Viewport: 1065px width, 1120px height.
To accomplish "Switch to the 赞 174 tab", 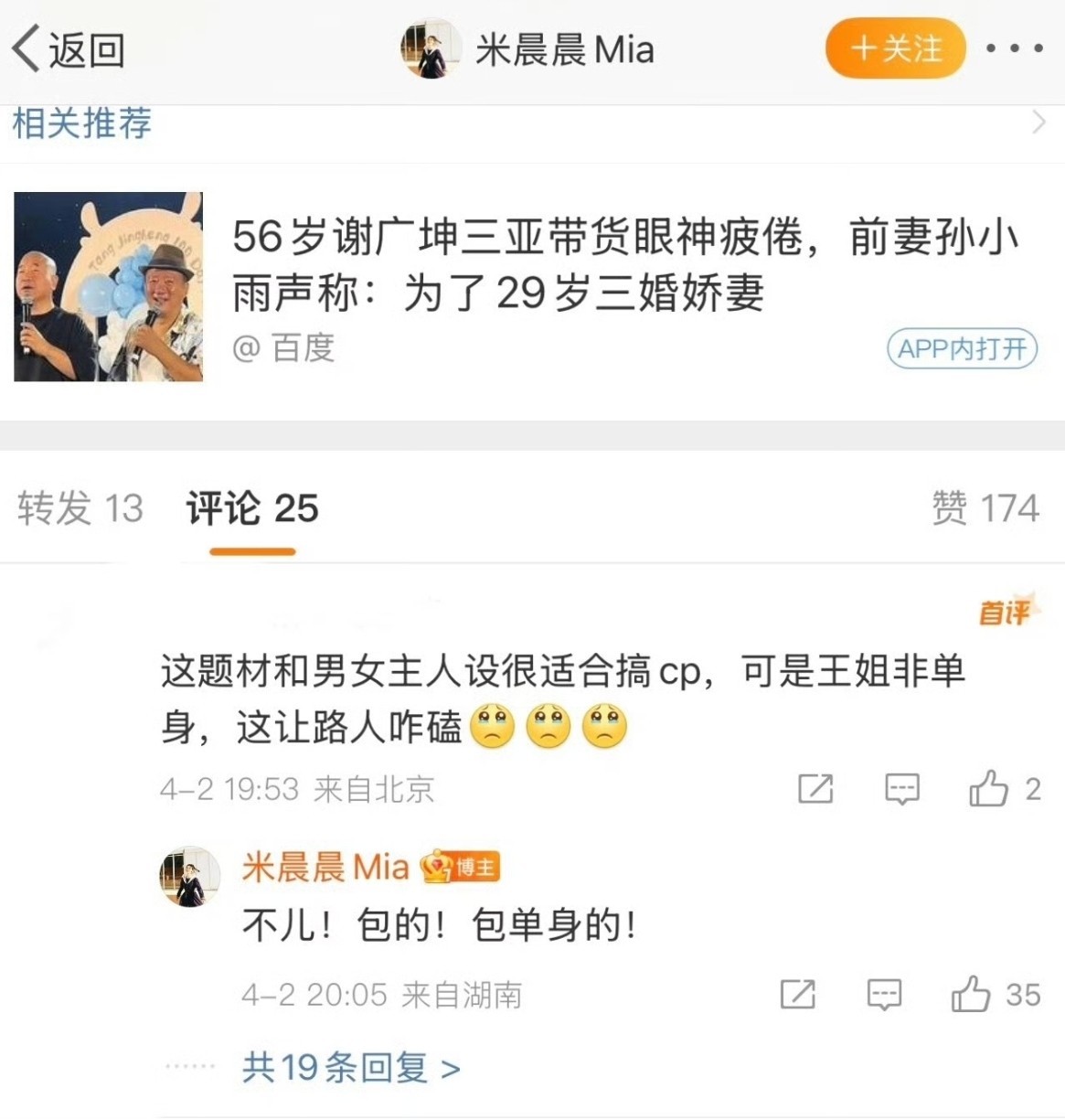I will pyautogui.click(x=985, y=508).
